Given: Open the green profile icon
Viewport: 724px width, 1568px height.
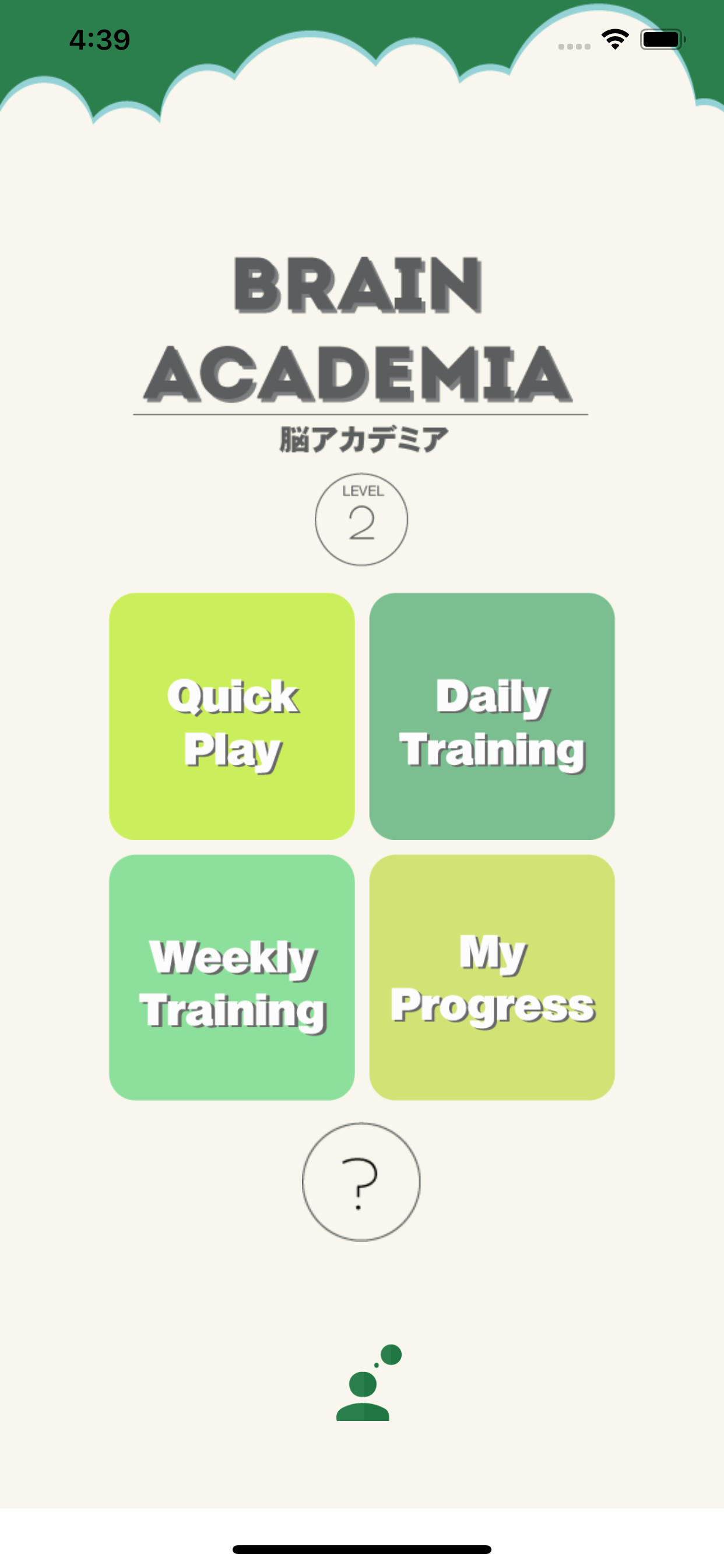Looking at the screenshot, I should tap(368, 1382).
